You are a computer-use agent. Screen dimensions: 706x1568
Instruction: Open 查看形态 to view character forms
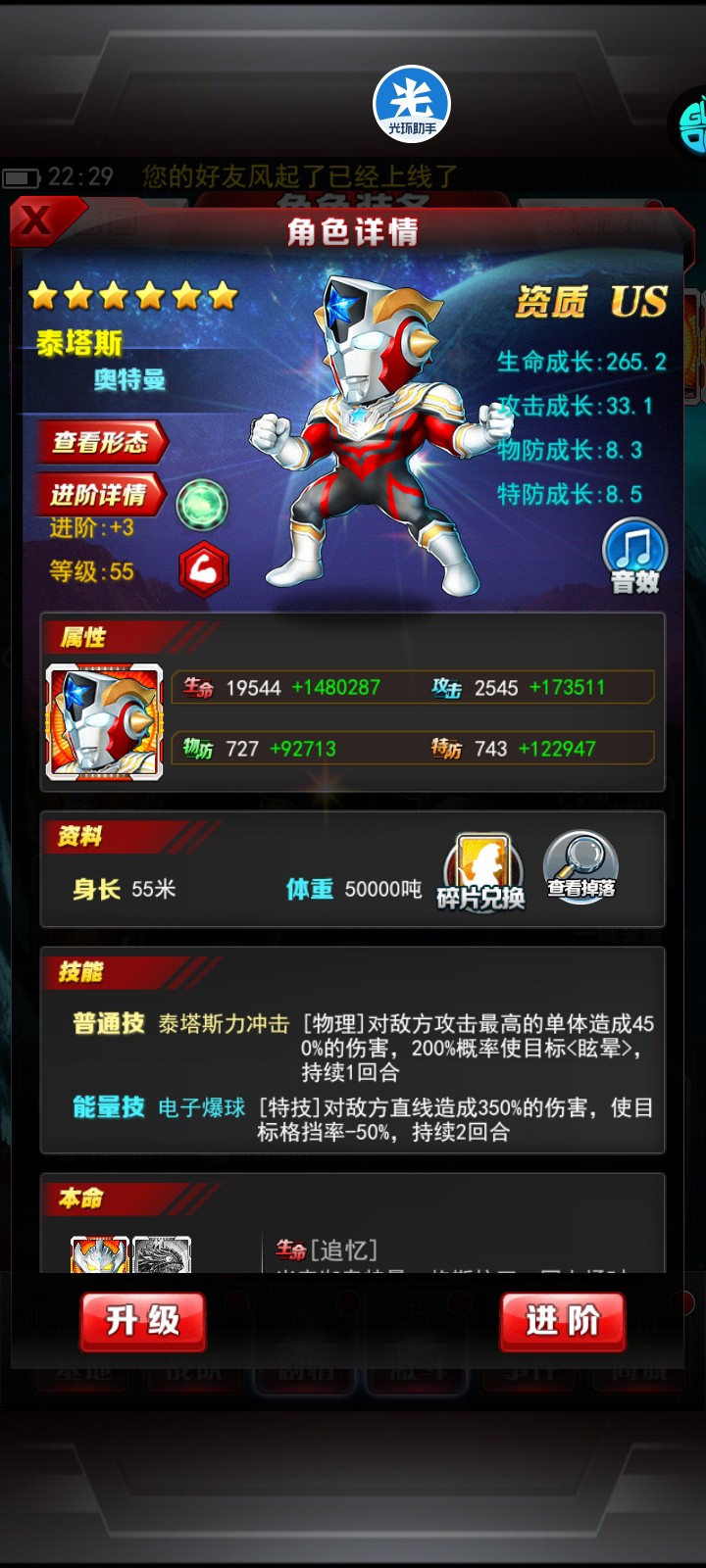pyautogui.click(x=100, y=442)
